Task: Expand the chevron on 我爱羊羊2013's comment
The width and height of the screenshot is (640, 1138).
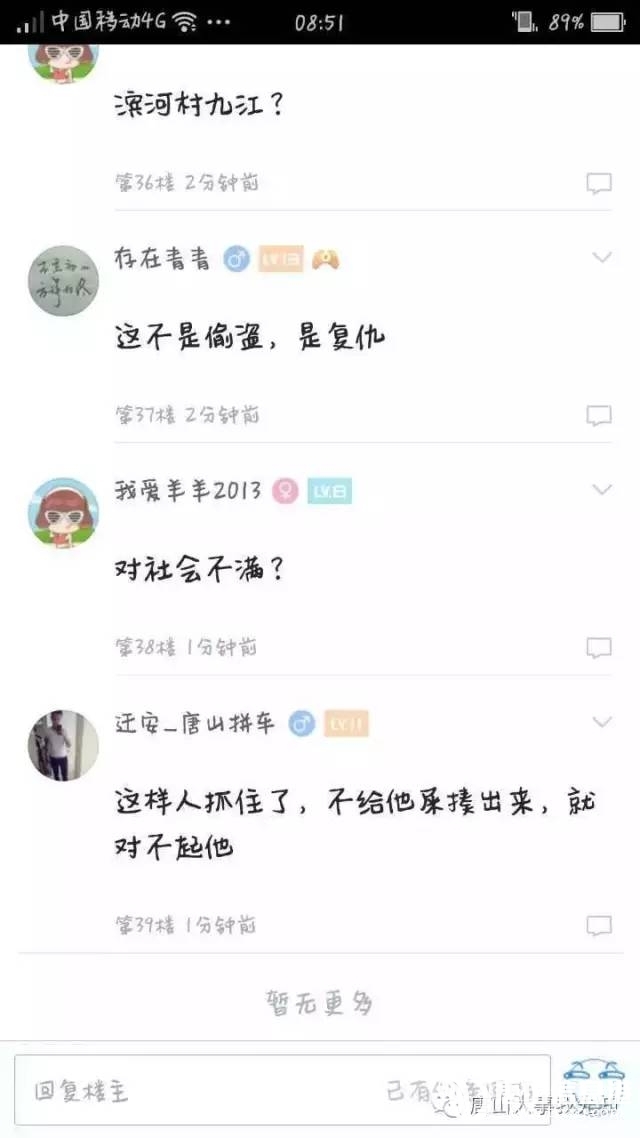Action: pos(602,490)
